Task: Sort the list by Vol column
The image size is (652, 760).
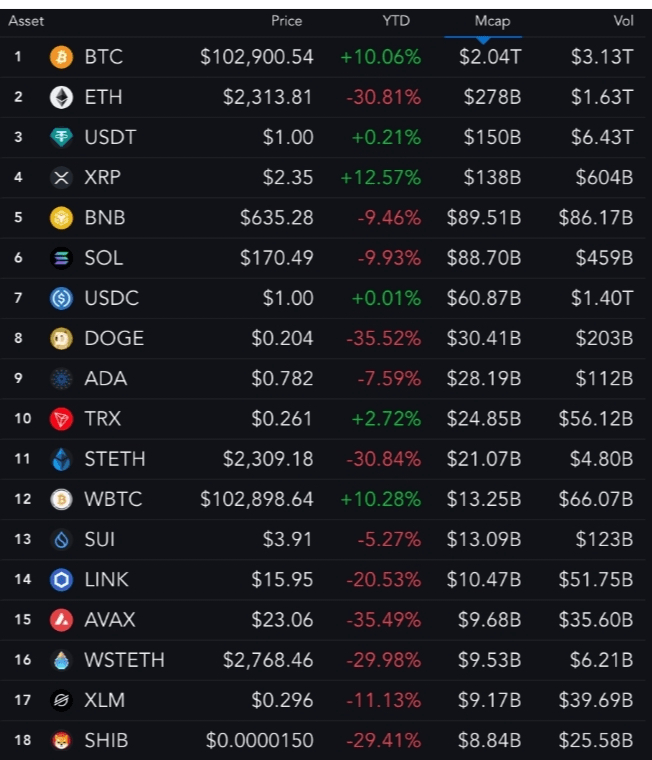Action: click(x=622, y=20)
